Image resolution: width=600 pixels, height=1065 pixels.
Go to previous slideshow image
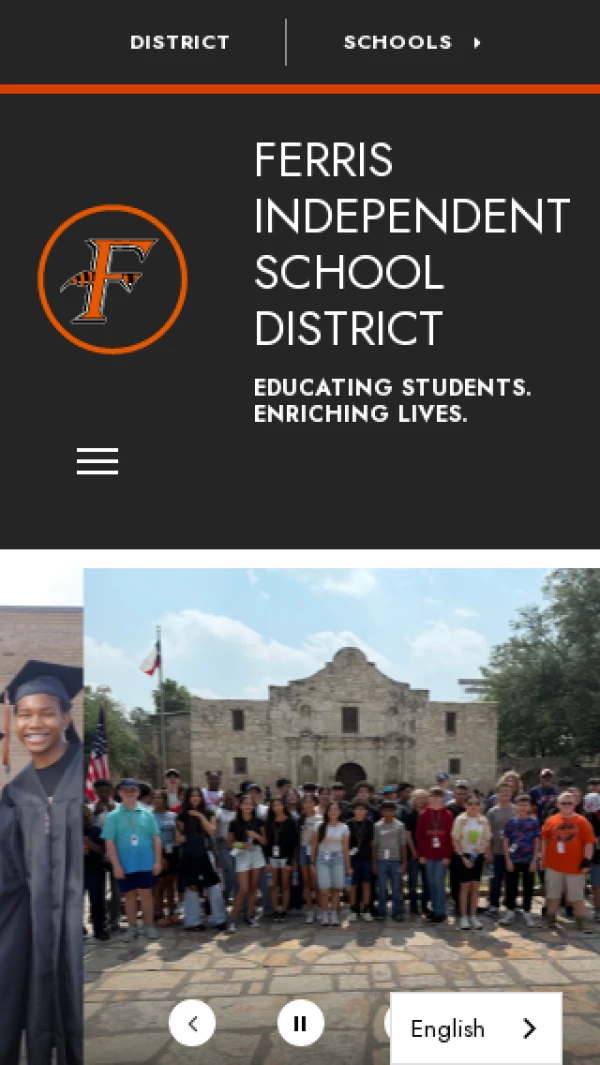point(192,1023)
